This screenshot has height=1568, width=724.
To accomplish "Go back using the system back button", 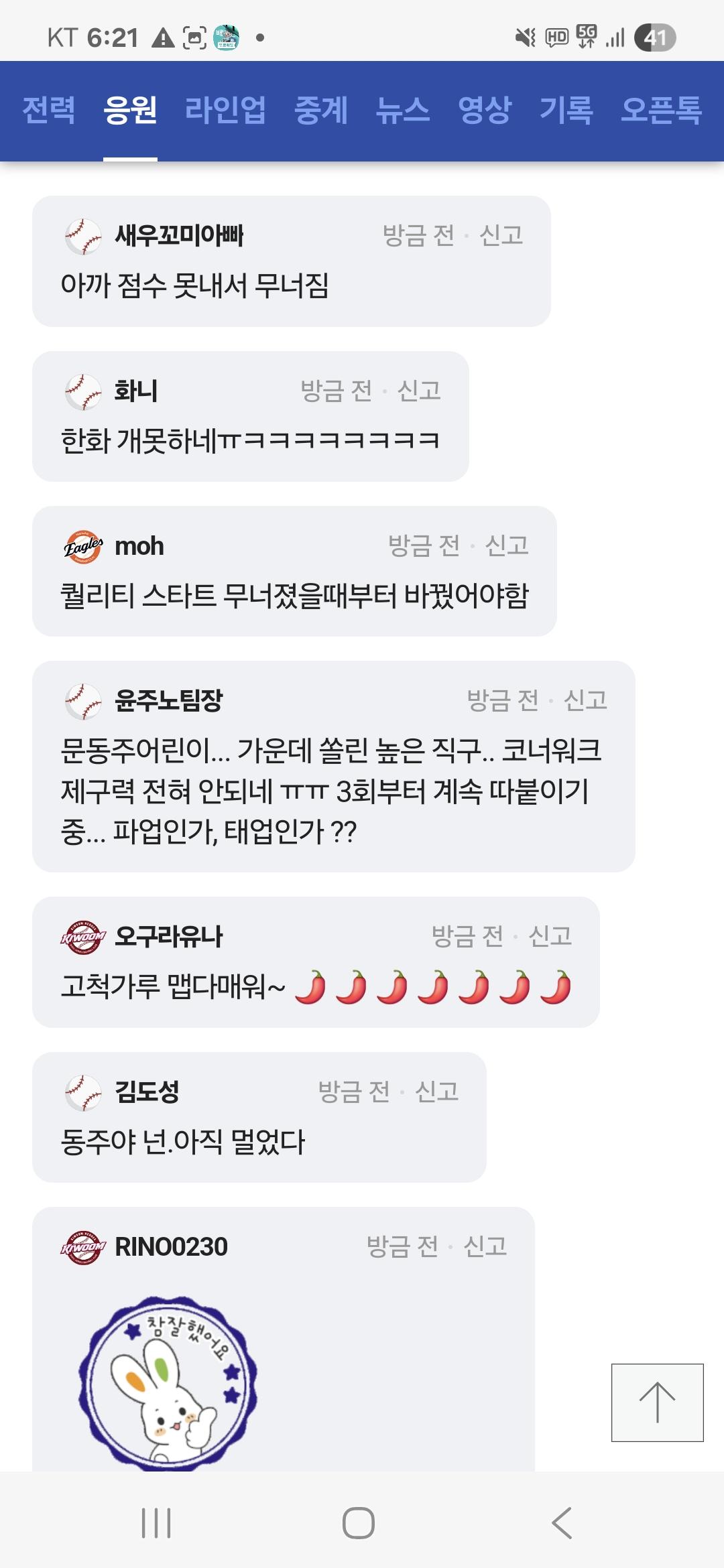I will [x=562, y=1523].
